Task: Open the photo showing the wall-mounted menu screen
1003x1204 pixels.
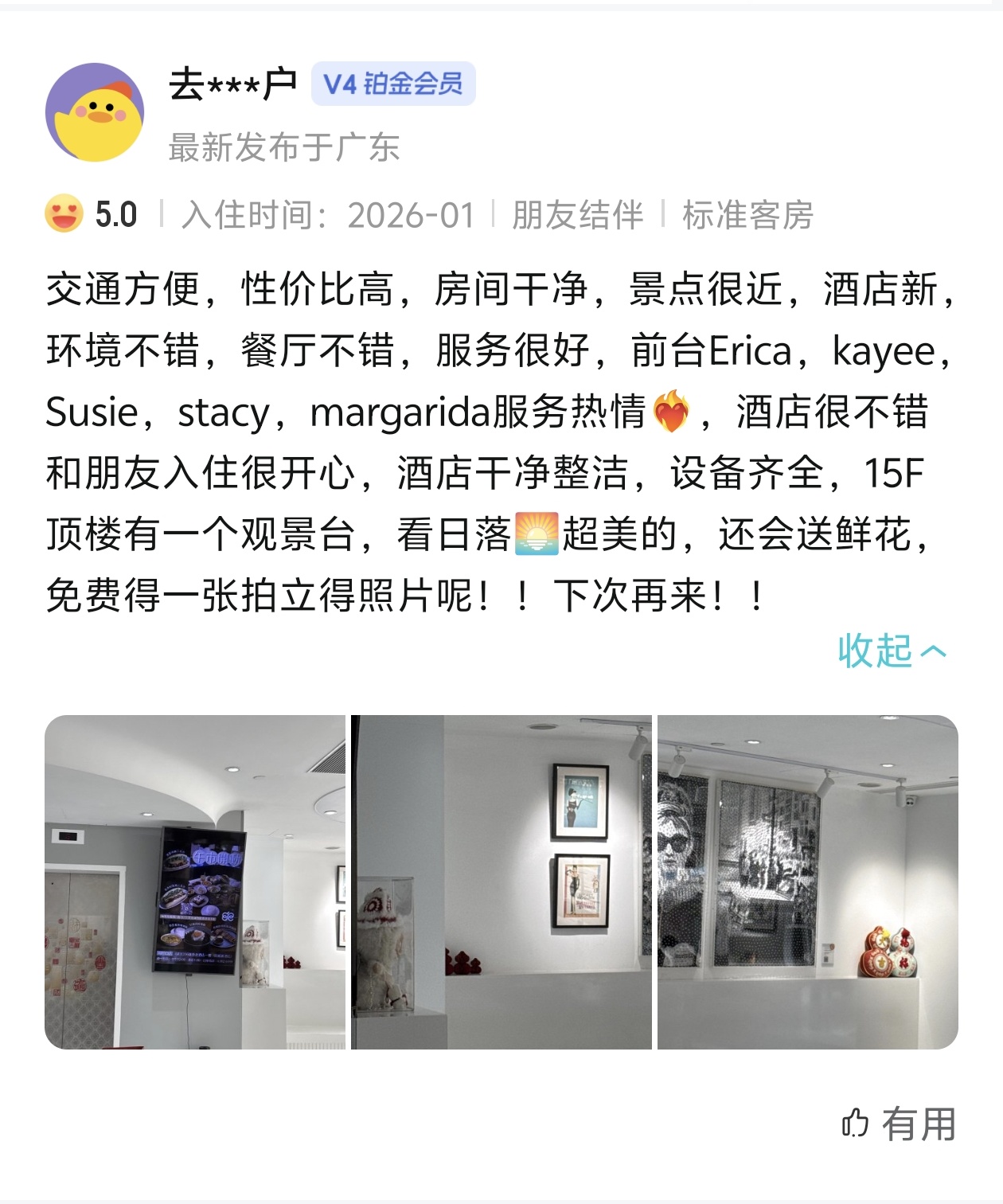Action: tap(195, 881)
